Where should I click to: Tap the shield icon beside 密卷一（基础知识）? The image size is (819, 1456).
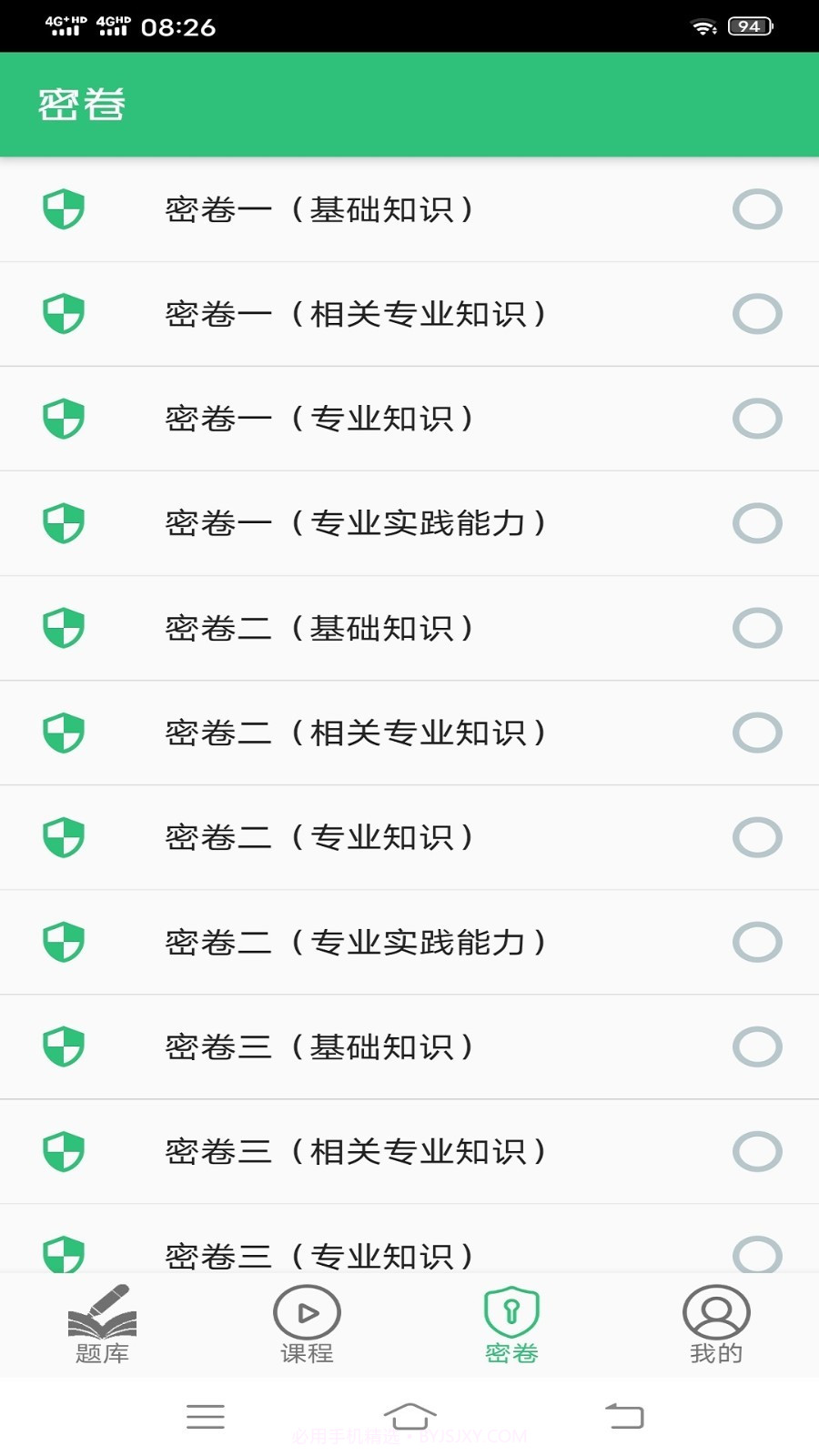pyautogui.click(x=64, y=208)
